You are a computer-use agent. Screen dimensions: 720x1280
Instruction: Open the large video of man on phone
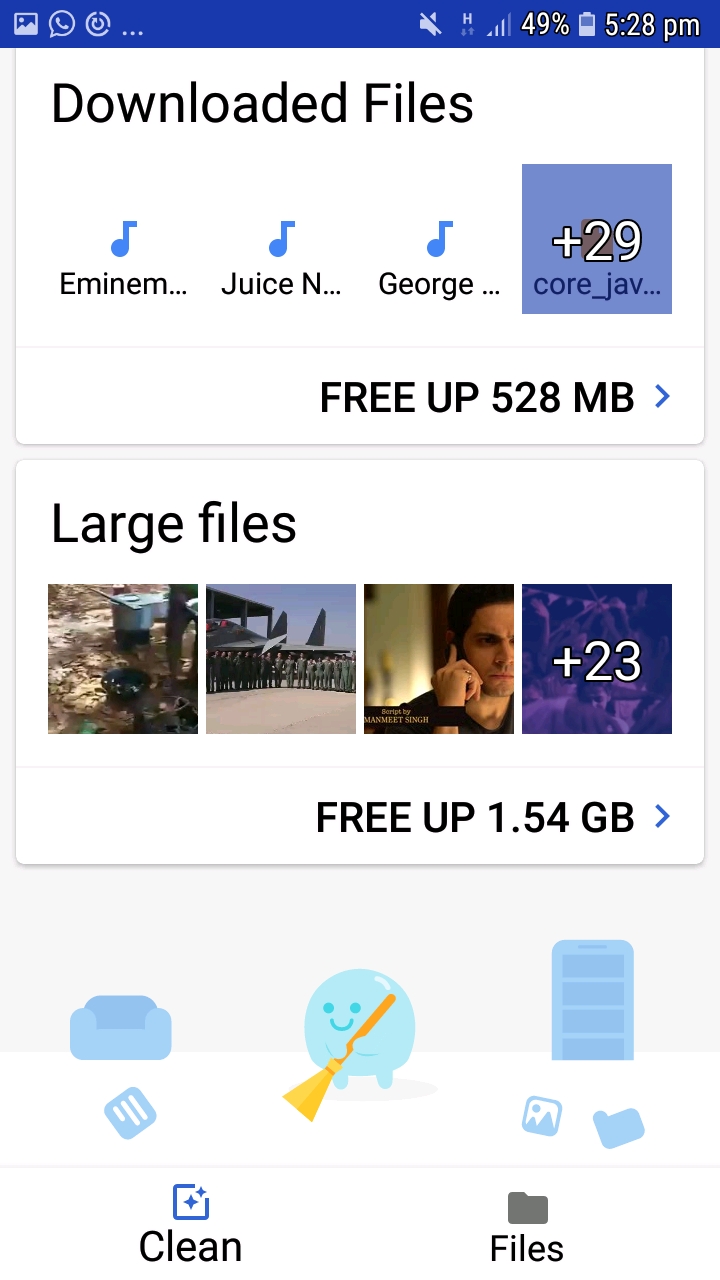[x=439, y=659]
